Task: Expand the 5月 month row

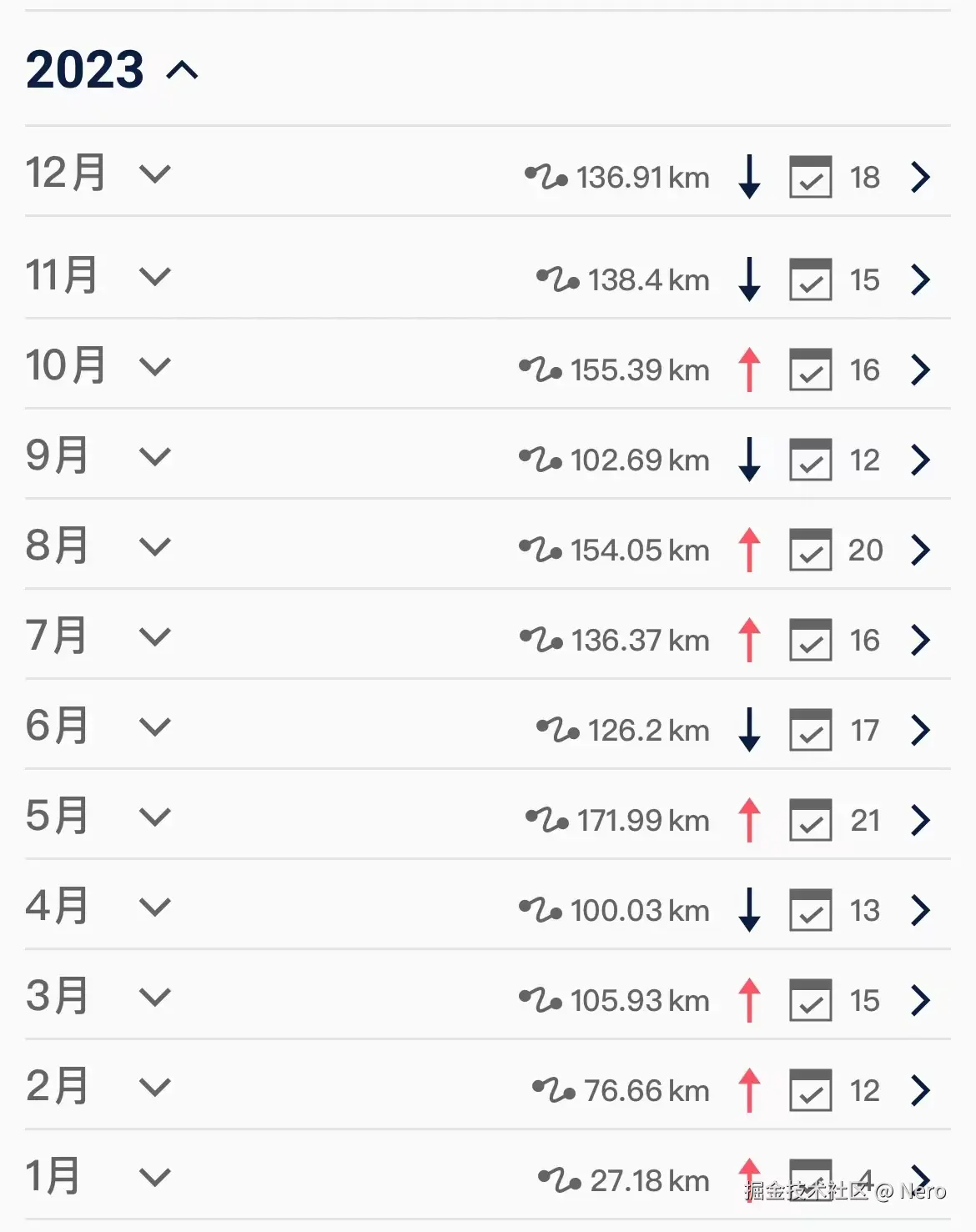Action: (x=155, y=817)
